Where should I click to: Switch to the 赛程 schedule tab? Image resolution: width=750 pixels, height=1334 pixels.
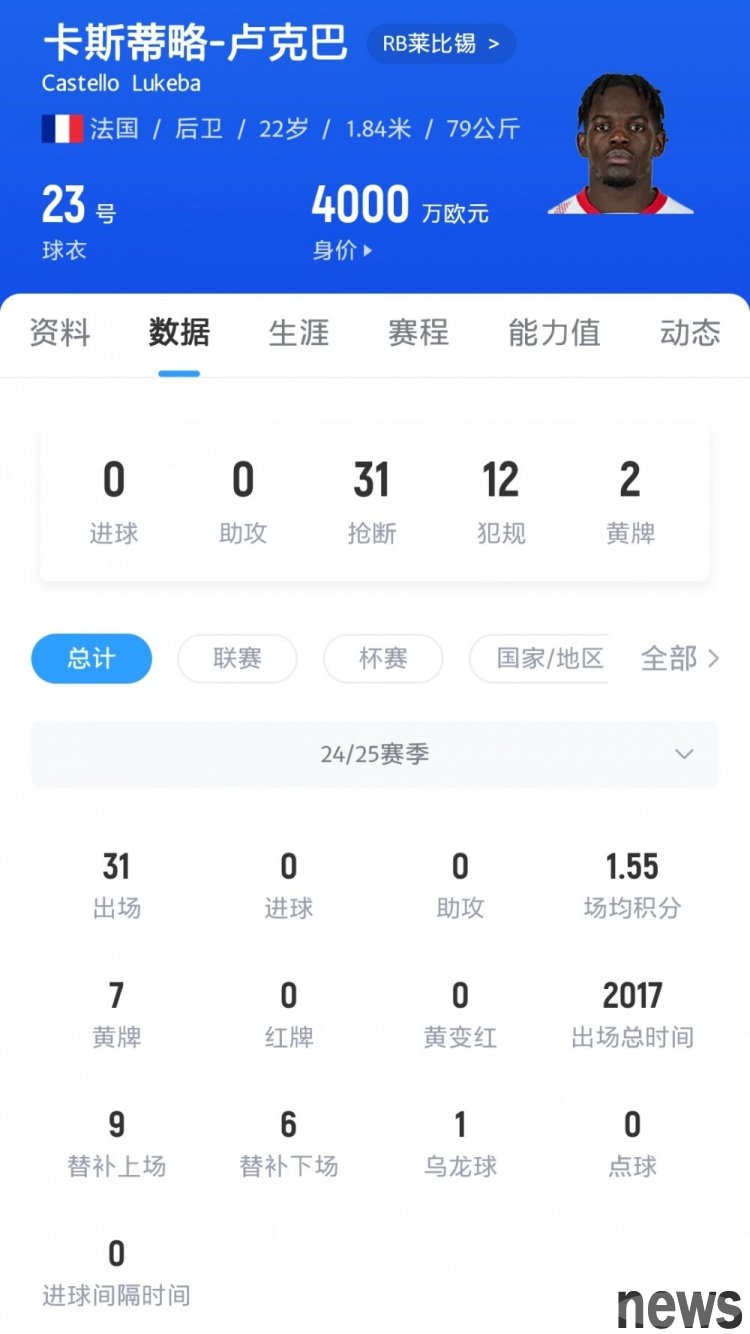pos(418,333)
